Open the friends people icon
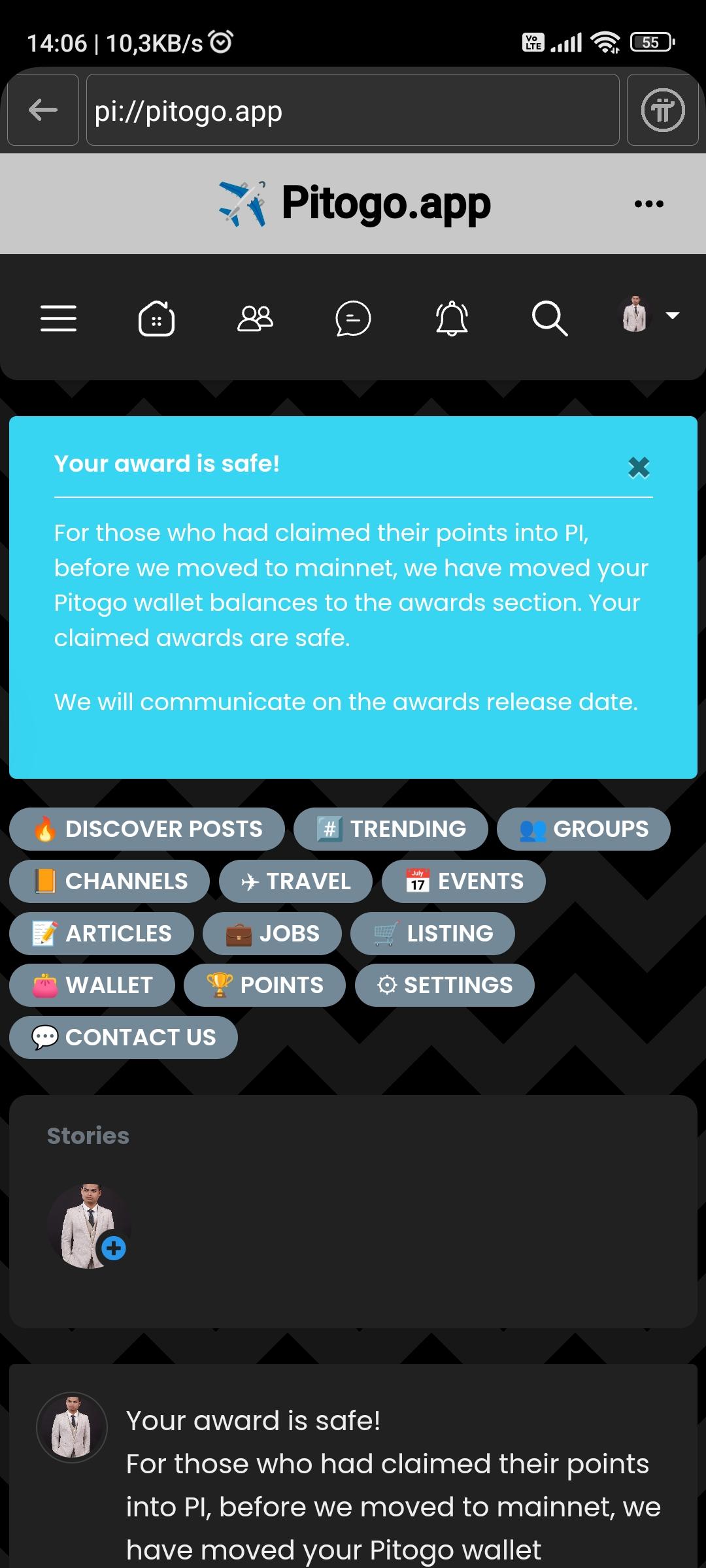This screenshot has width=706, height=1568. click(x=255, y=318)
